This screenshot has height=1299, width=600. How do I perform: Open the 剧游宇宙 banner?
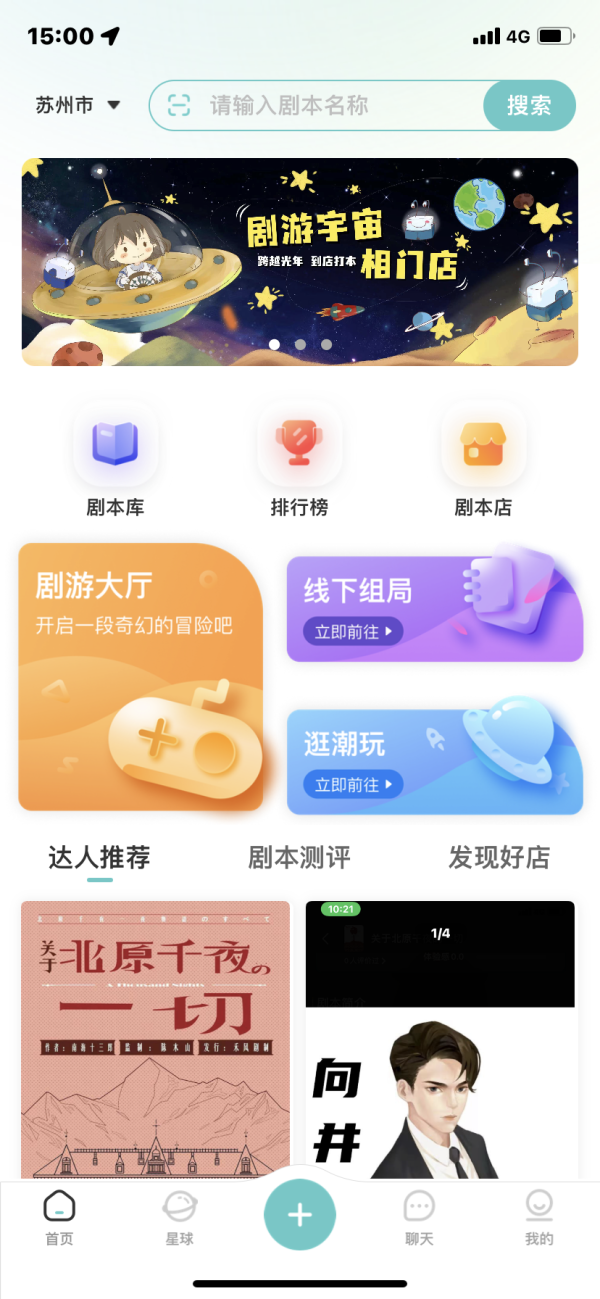[x=300, y=262]
